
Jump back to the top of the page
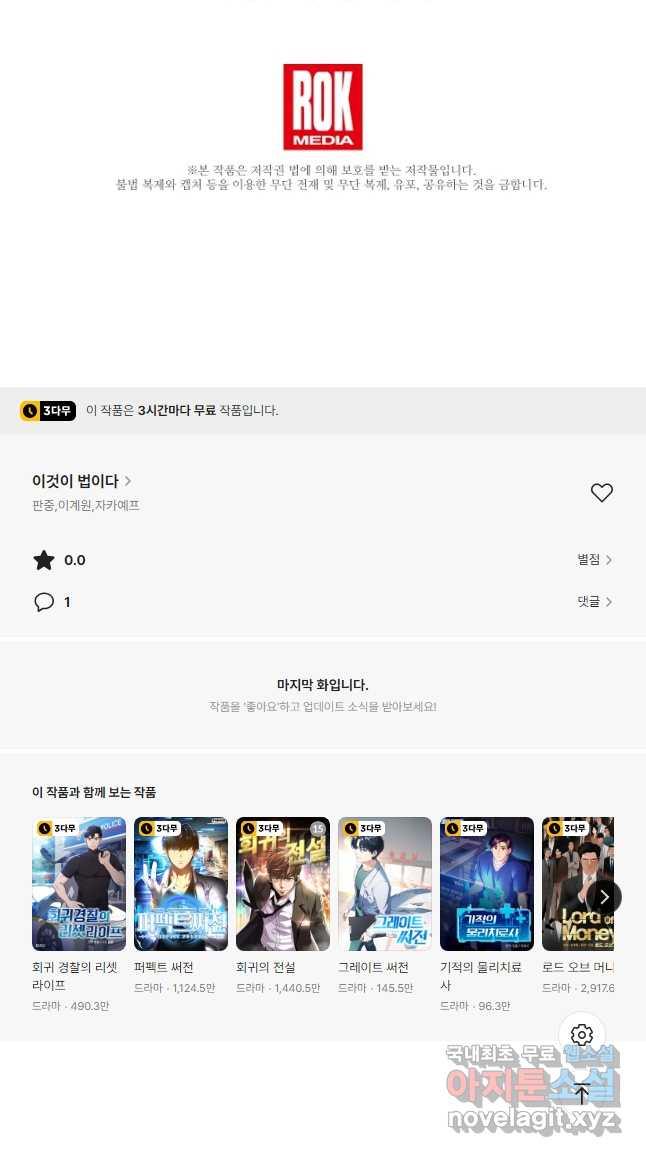click(x=582, y=1093)
